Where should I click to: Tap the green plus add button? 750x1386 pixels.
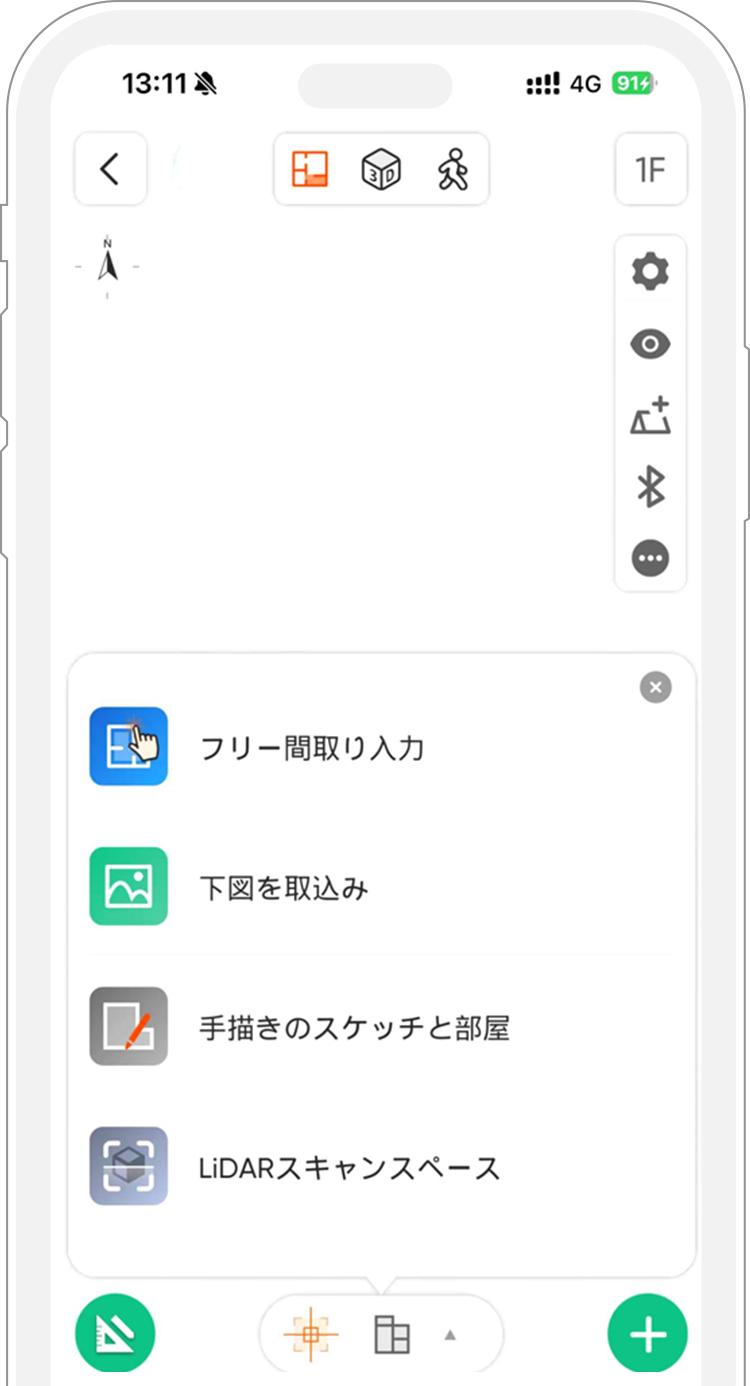coord(648,1333)
